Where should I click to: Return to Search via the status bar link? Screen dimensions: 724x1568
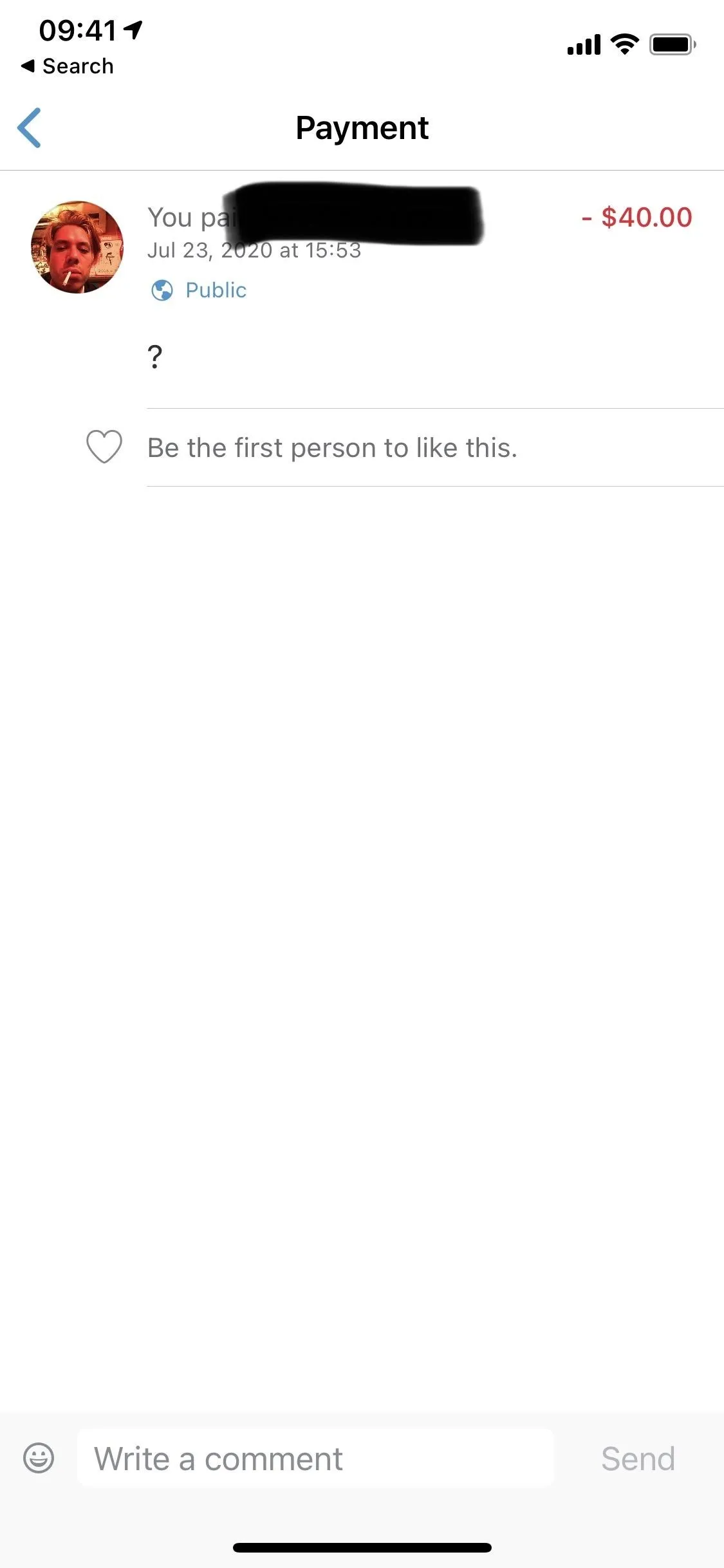(x=67, y=66)
